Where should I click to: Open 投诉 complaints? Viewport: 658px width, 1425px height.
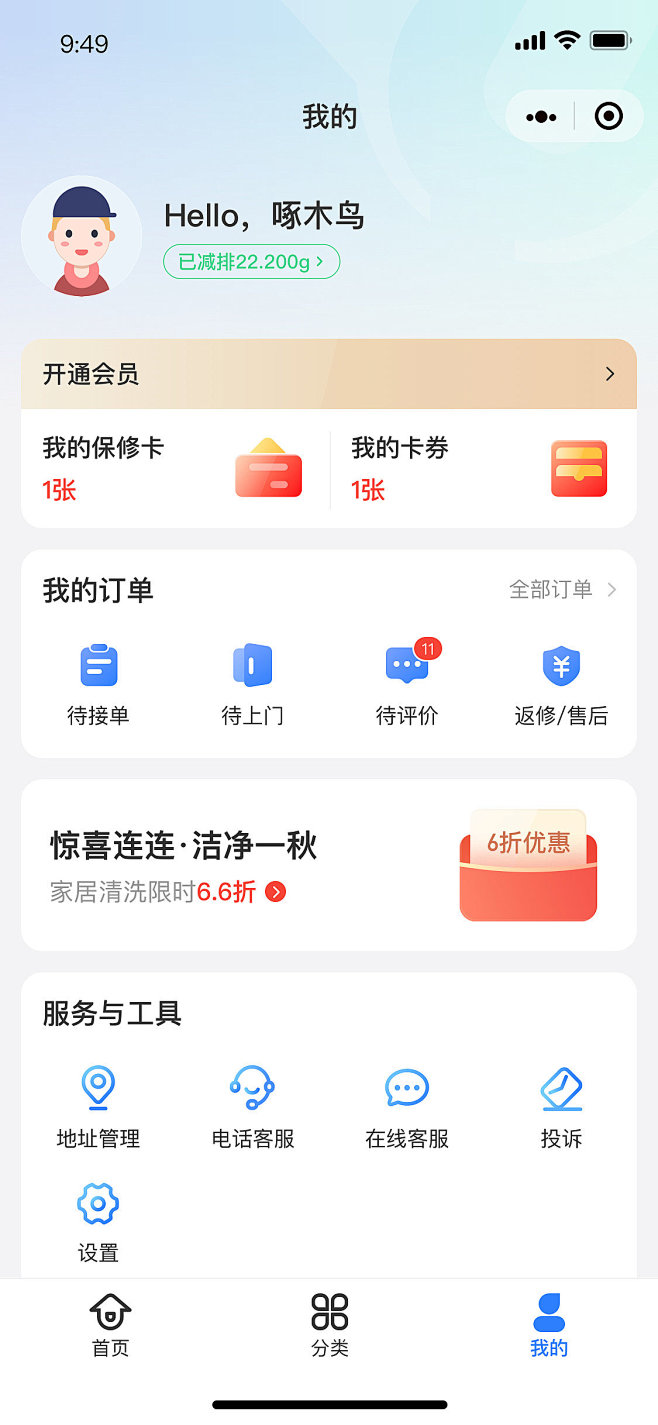point(561,1108)
